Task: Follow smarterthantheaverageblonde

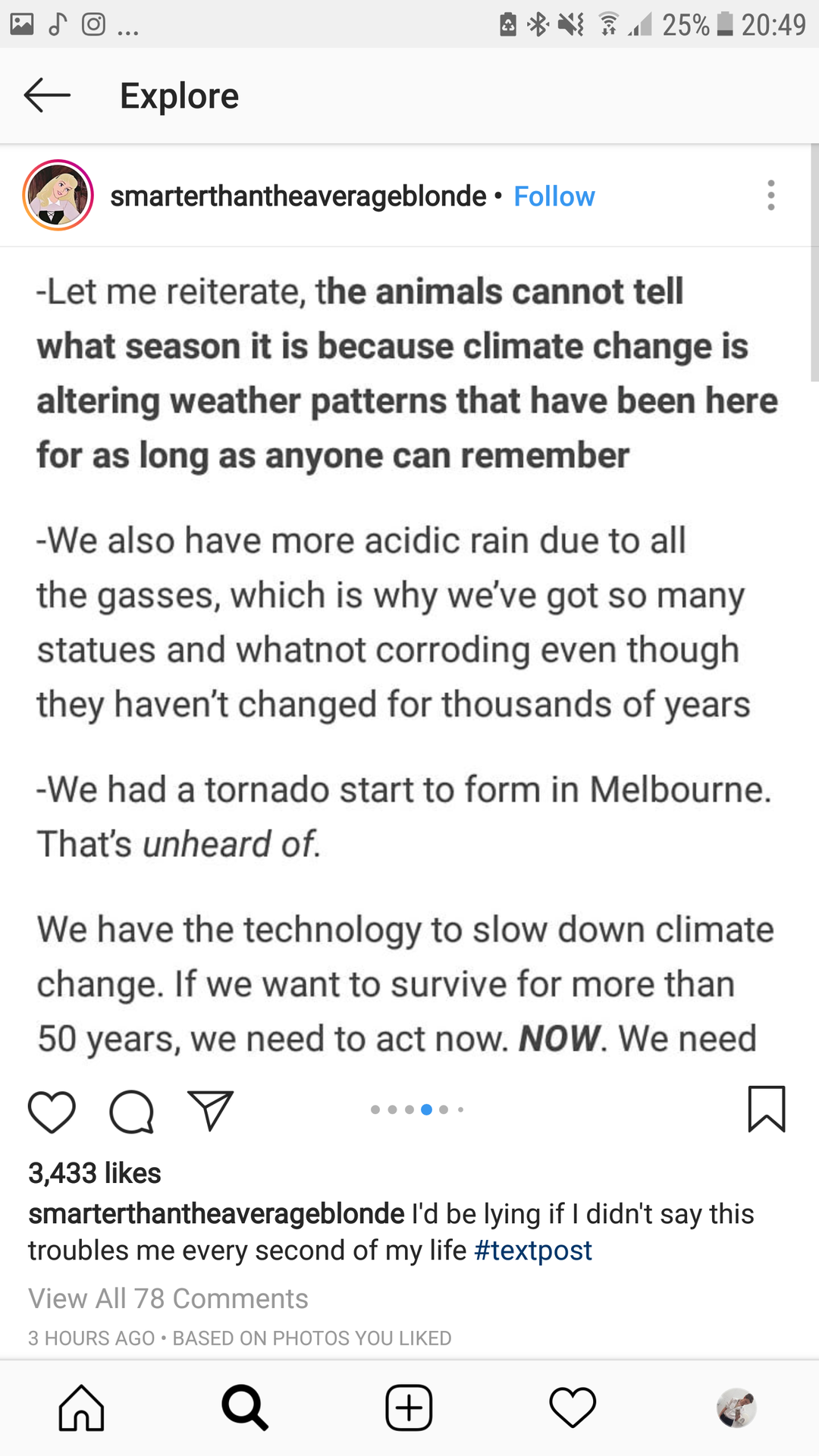Action: coord(554,196)
